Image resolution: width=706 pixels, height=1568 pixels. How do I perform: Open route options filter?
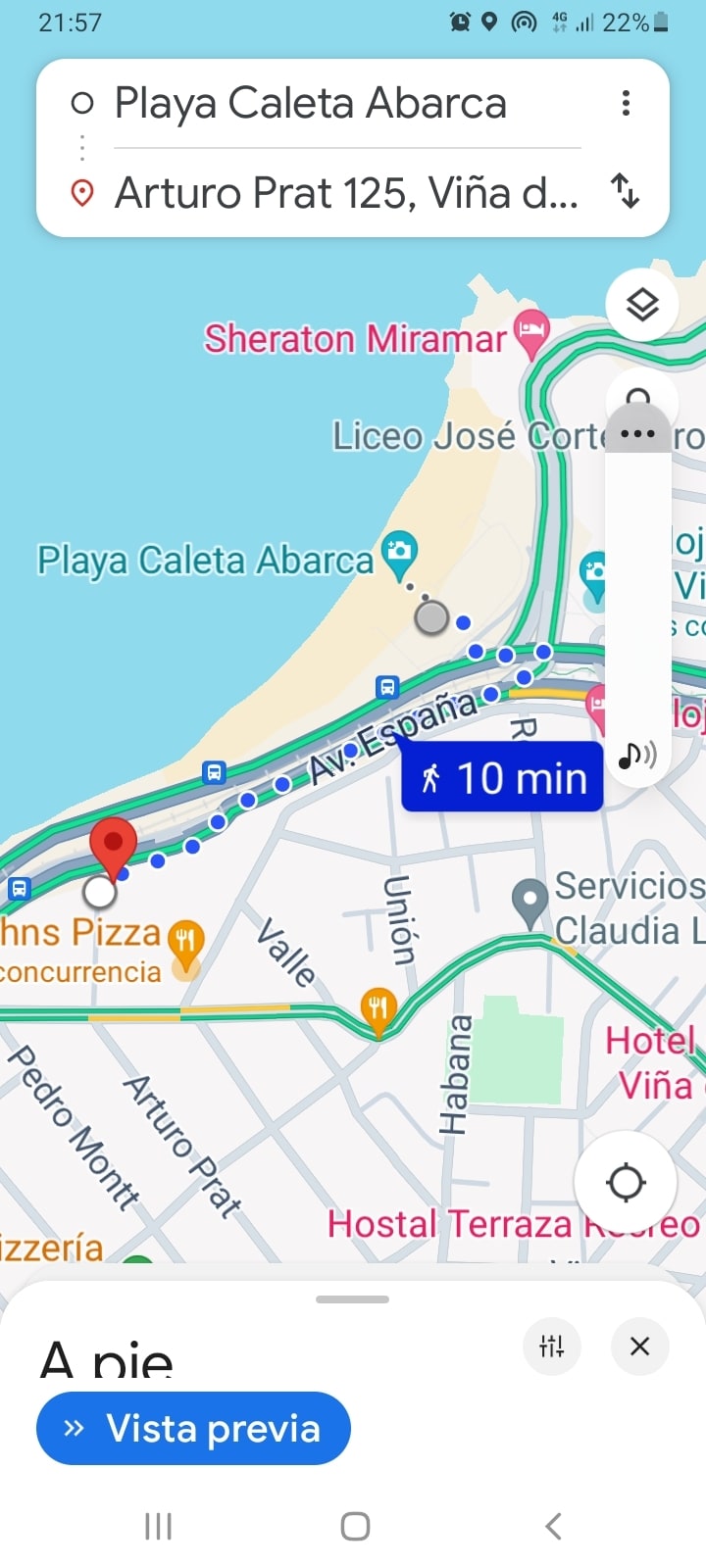pos(552,1347)
